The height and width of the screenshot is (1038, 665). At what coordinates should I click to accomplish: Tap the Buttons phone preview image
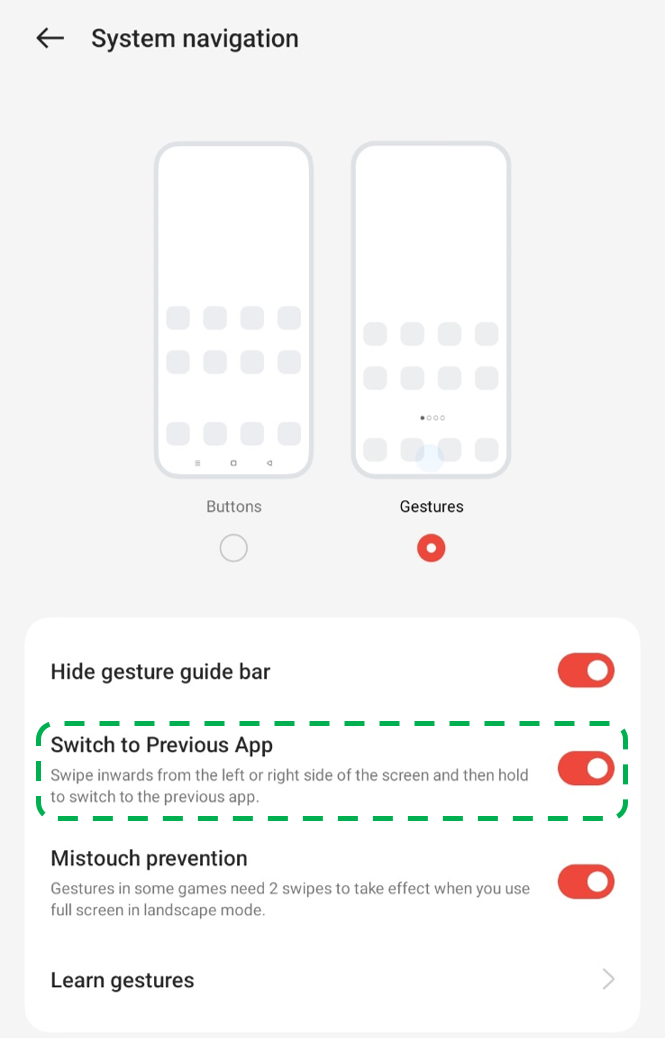pyautogui.click(x=233, y=311)
